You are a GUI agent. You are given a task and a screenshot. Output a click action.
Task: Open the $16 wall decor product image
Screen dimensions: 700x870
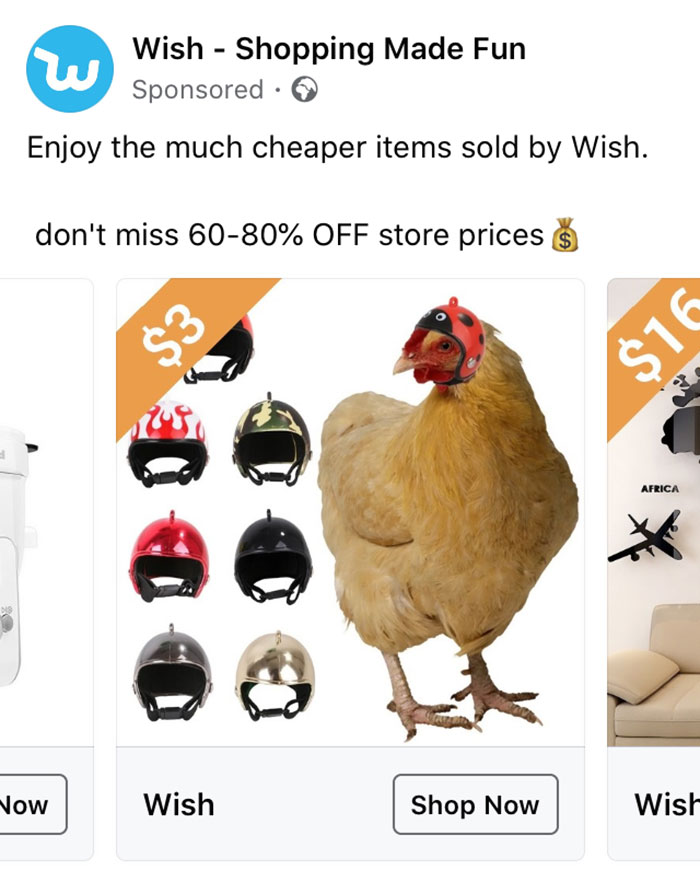655,512
